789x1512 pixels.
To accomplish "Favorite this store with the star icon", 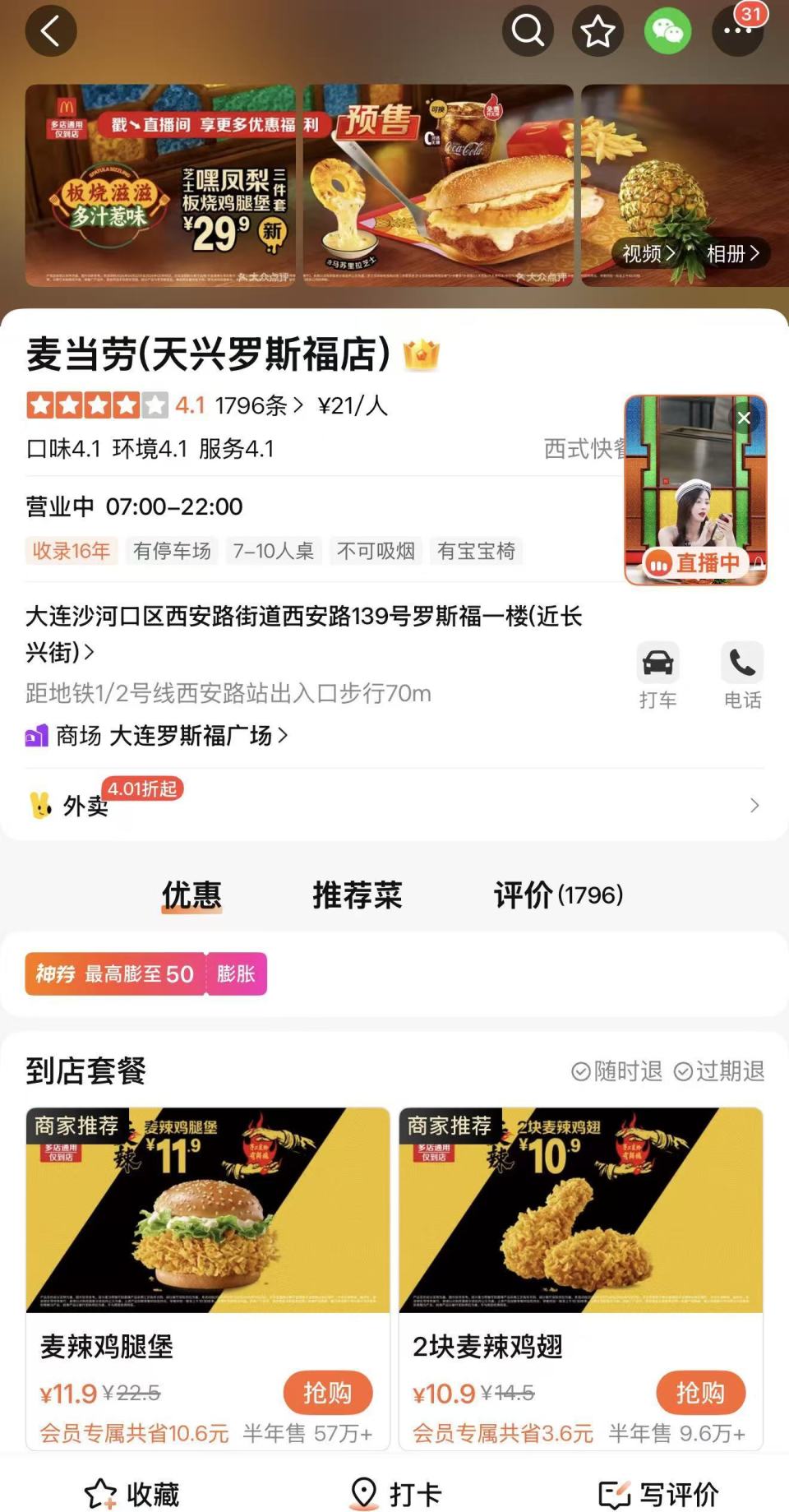I will pos(598,32).
